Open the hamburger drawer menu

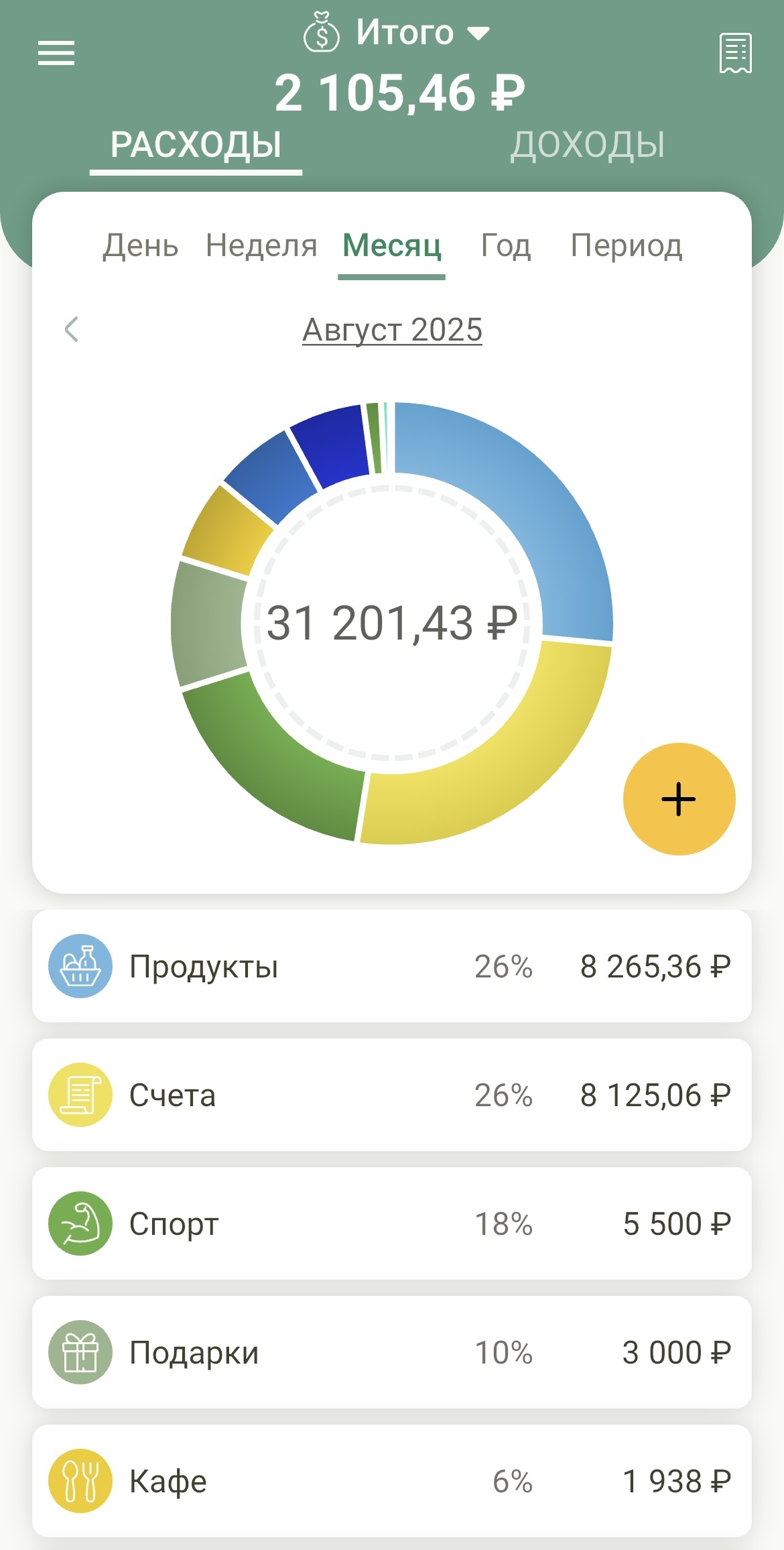(x=56, y=53)
